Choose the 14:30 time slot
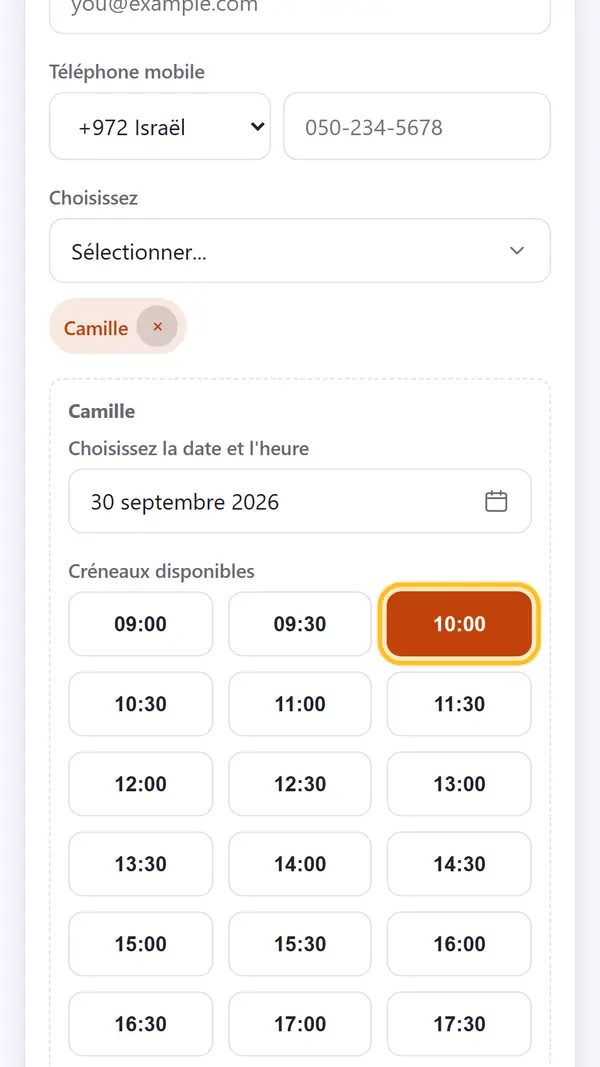Viewport: 600px width, 1067px height. pos(459,864)
